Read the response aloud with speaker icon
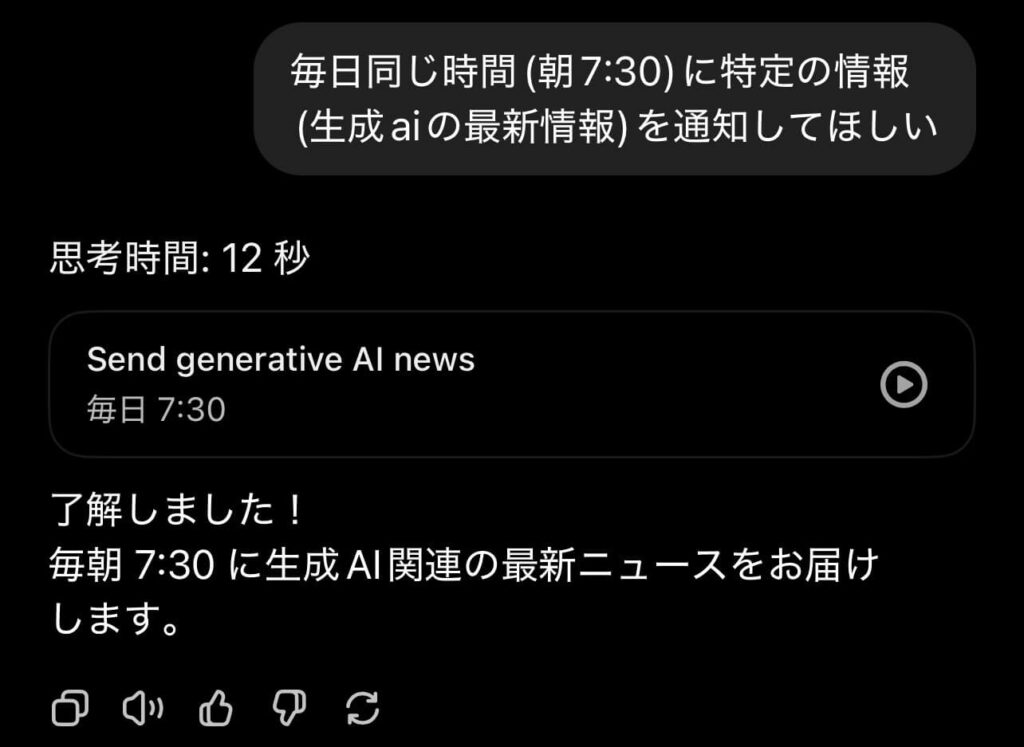The image size is (1024, 747). 142,709
